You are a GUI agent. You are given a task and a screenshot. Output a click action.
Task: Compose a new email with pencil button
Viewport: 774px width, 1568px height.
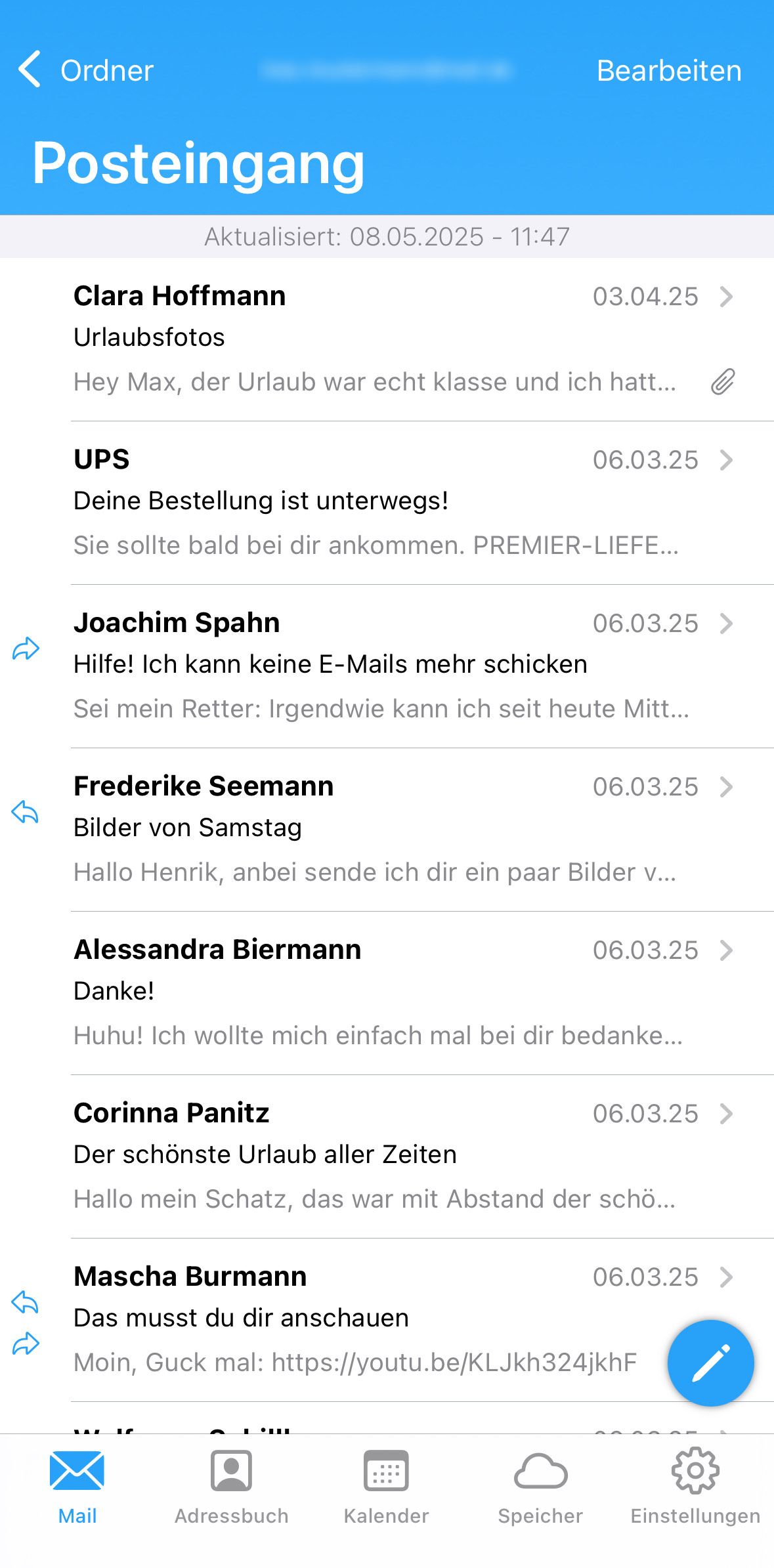710,1363
